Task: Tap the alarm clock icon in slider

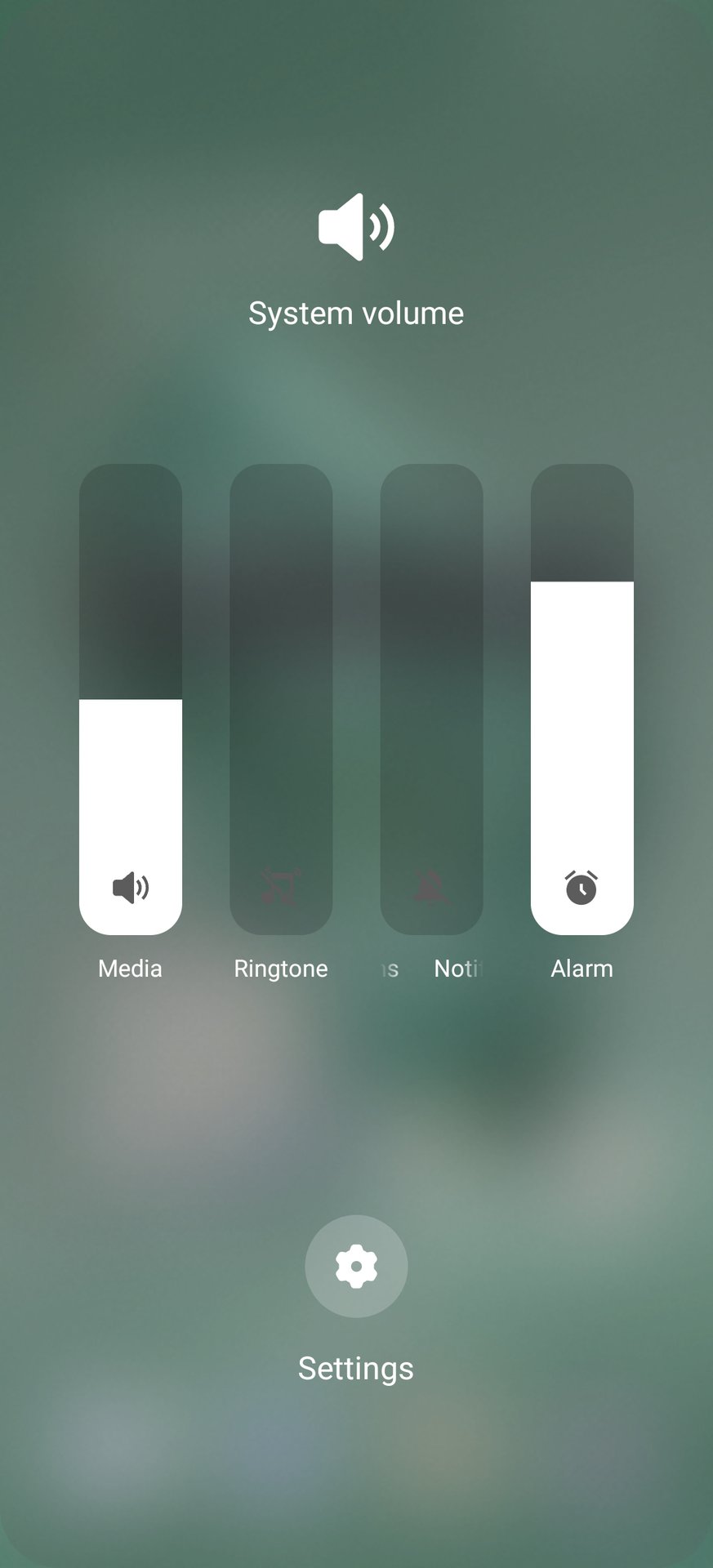Action: pos(582,887)
